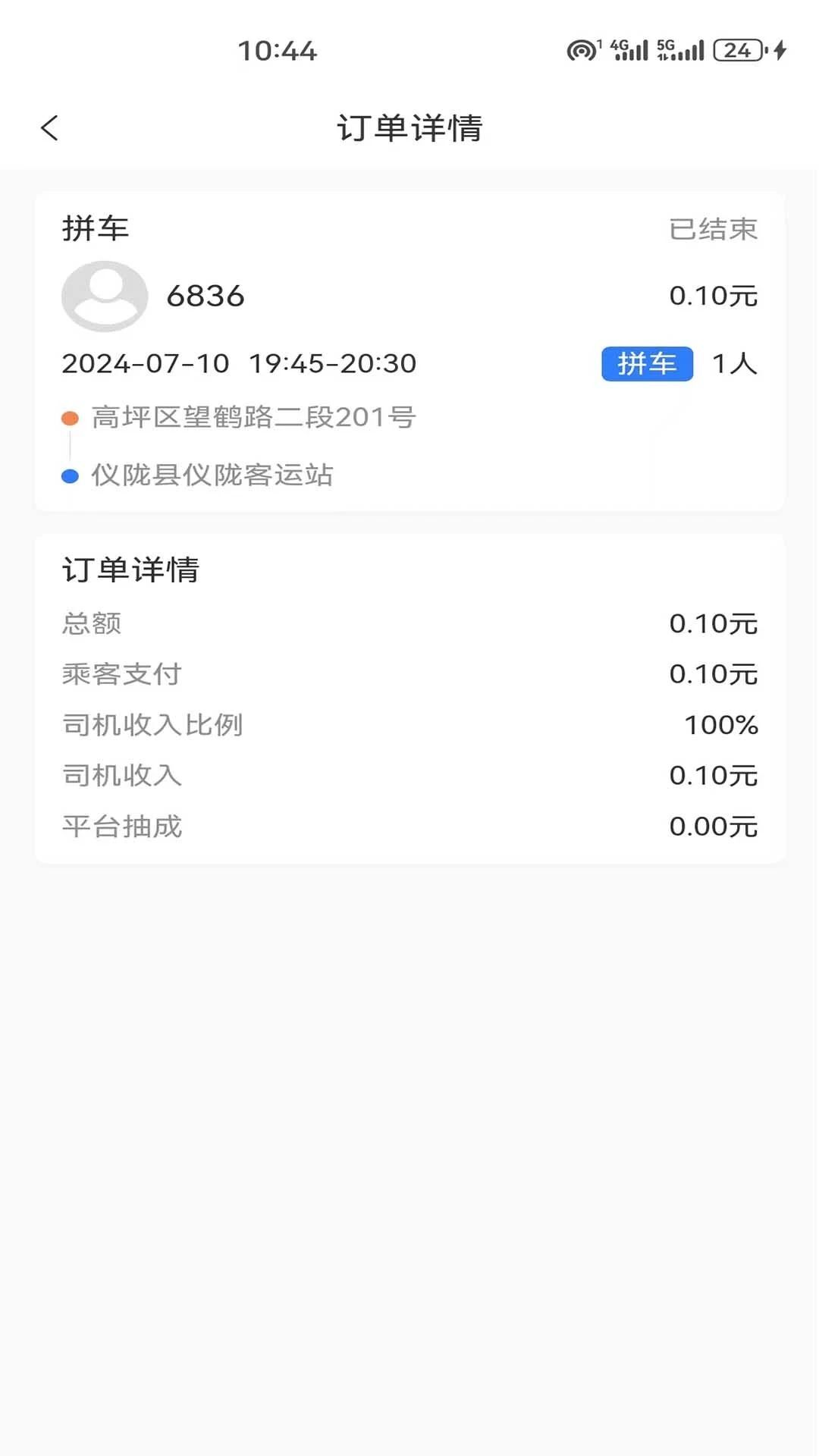Tap the back arrow to exit order details

coord(50,127)
